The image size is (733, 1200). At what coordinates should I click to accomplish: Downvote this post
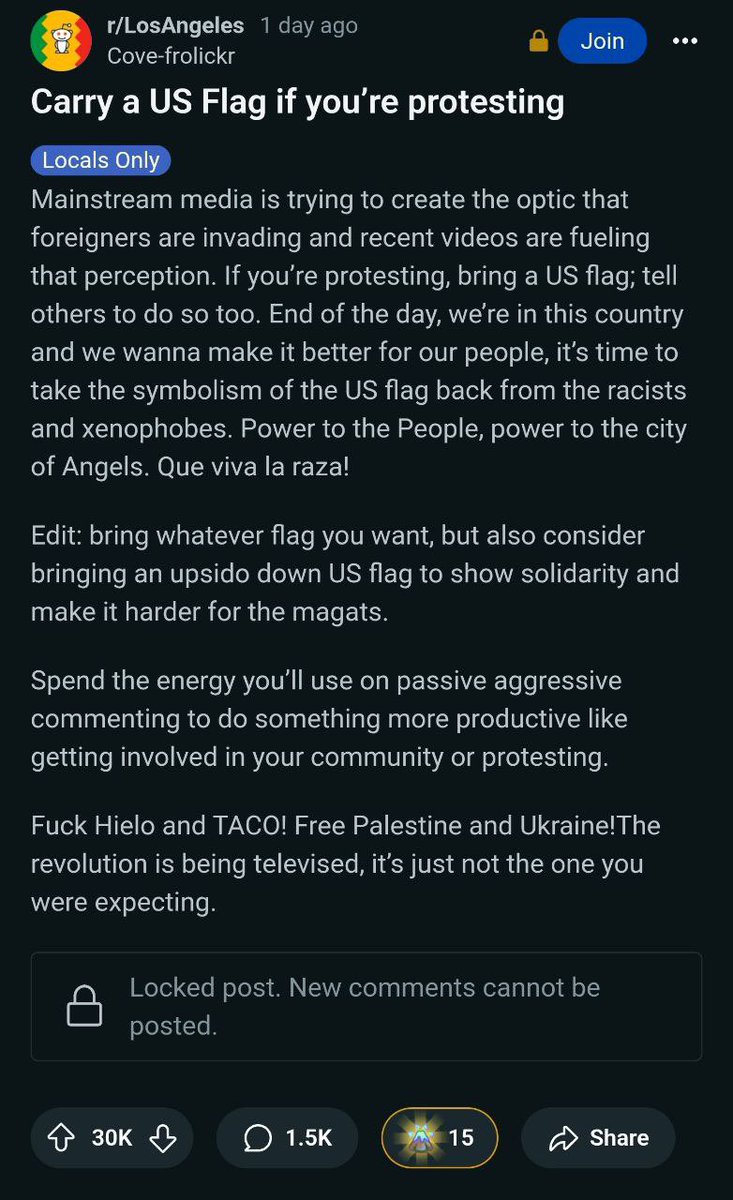pos(164,1137)
